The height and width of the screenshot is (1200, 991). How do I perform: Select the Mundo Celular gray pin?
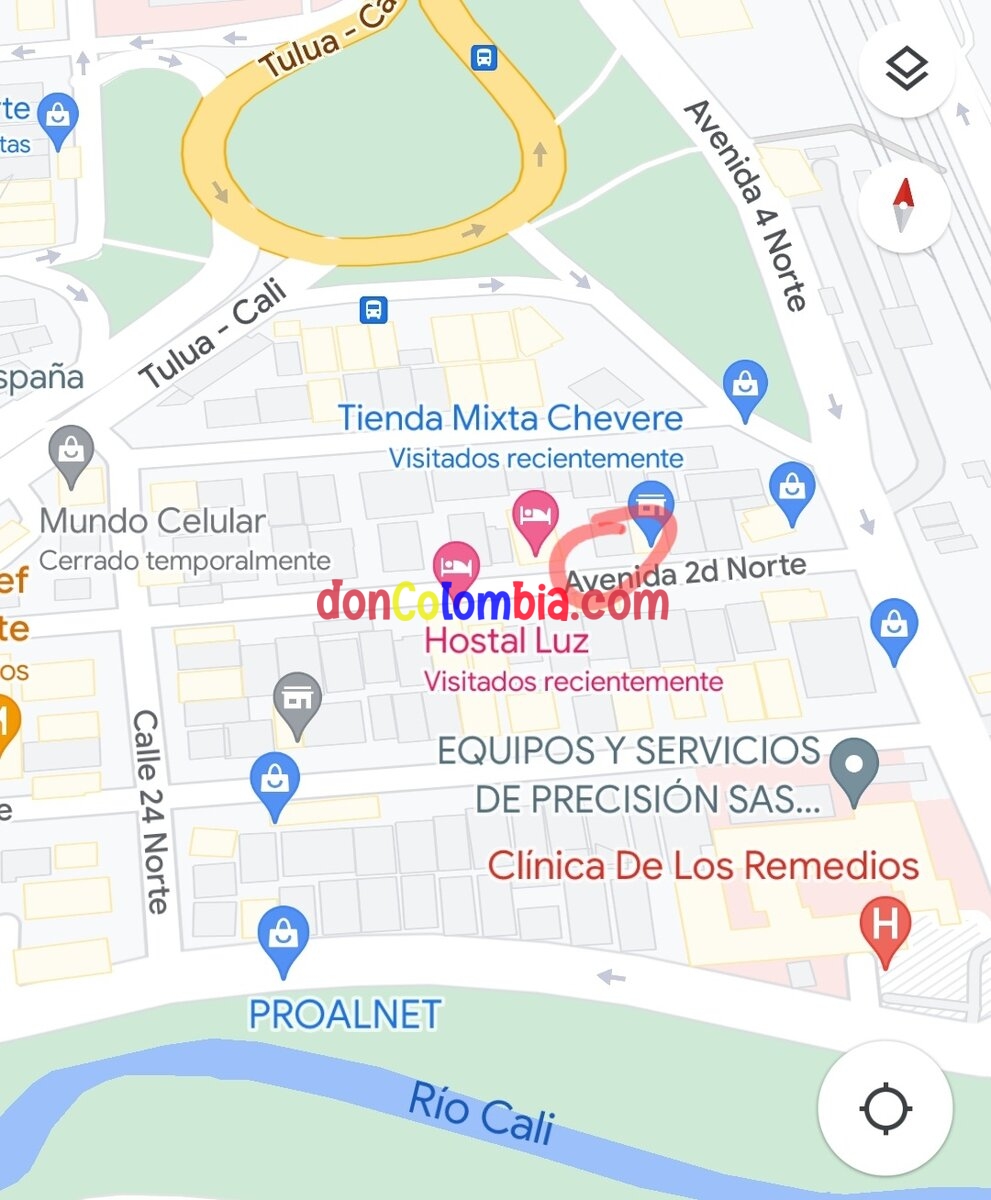[x=71, y=454]
